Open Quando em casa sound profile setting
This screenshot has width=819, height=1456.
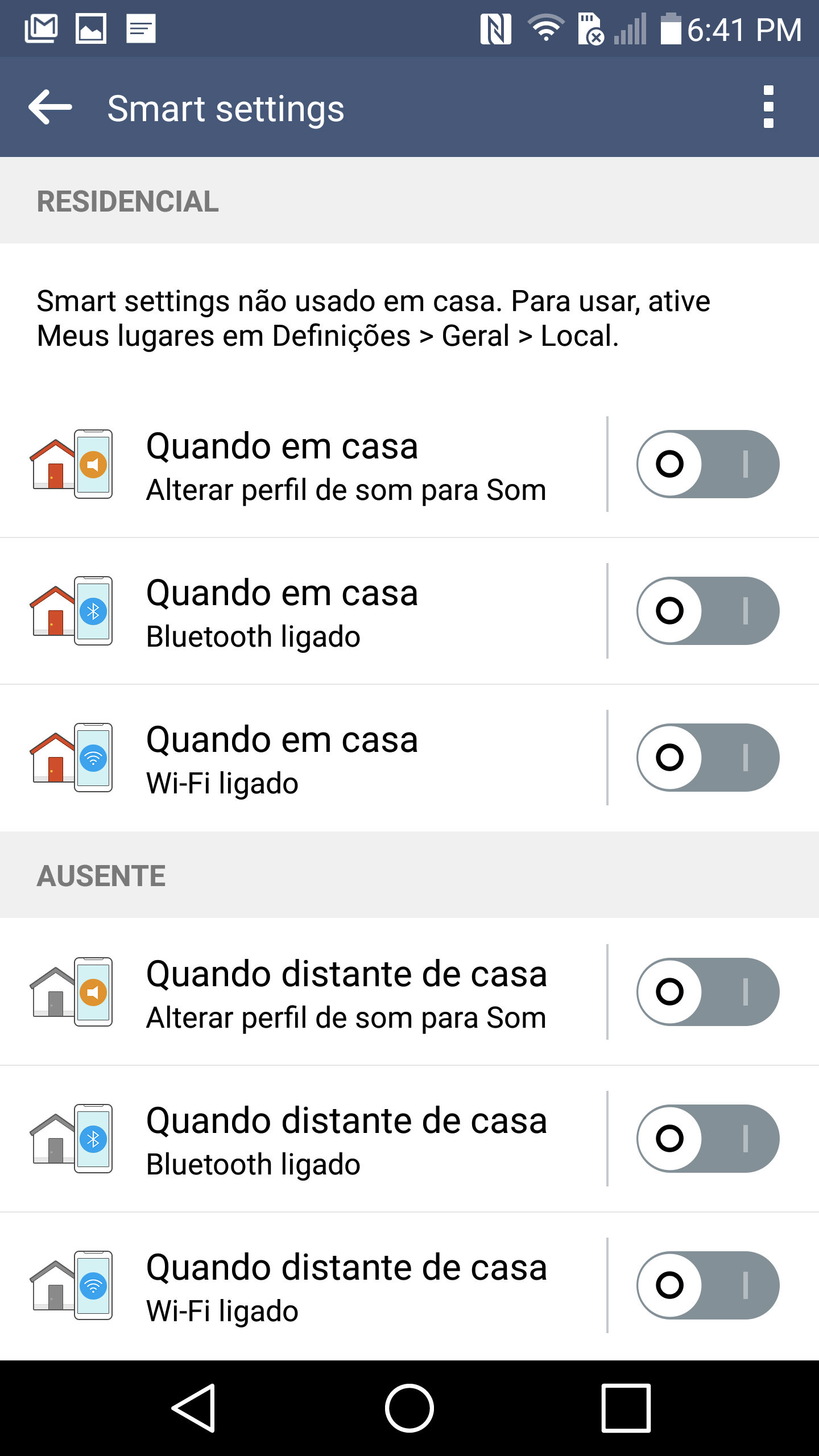tap(304, 465)
